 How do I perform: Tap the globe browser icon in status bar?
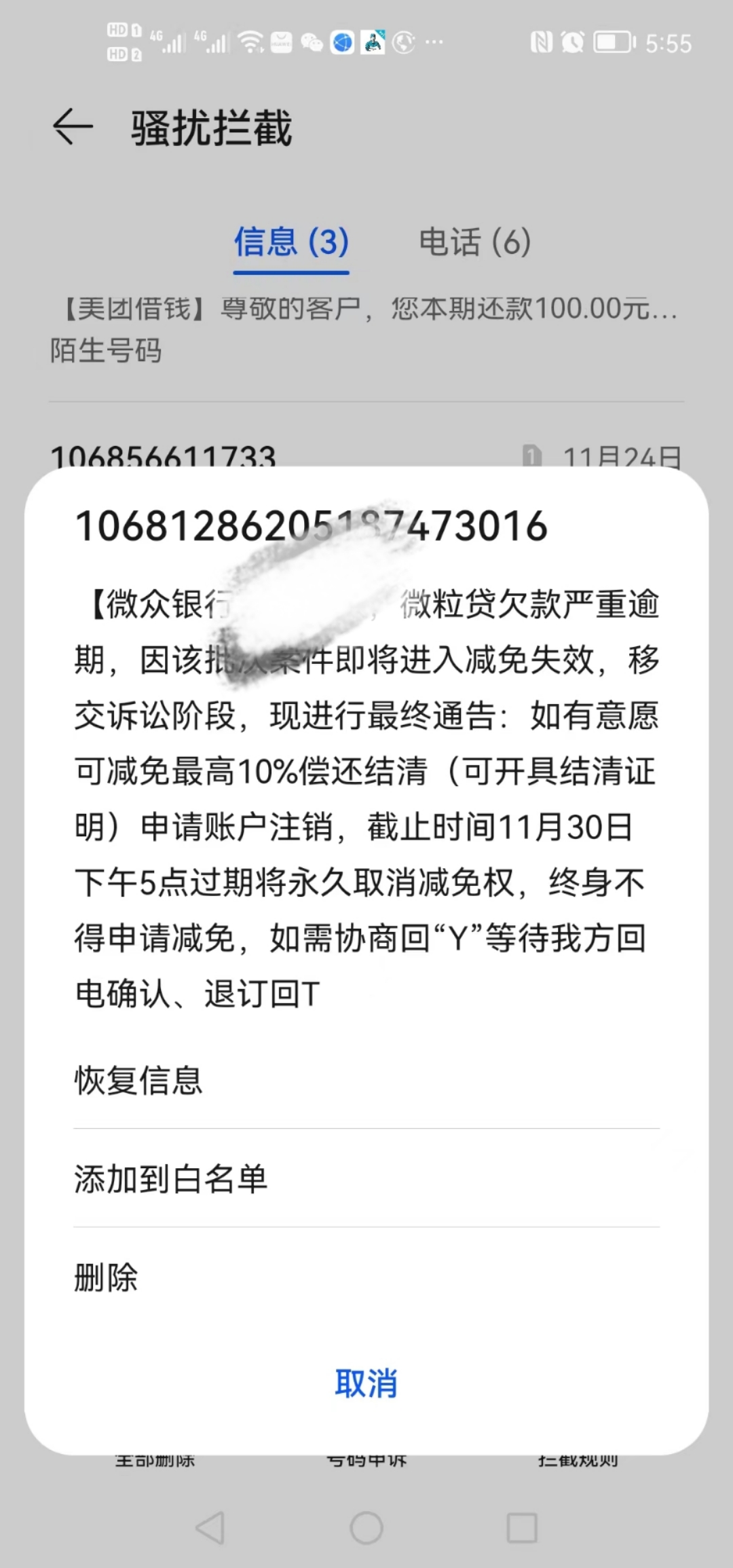(343, 42)
